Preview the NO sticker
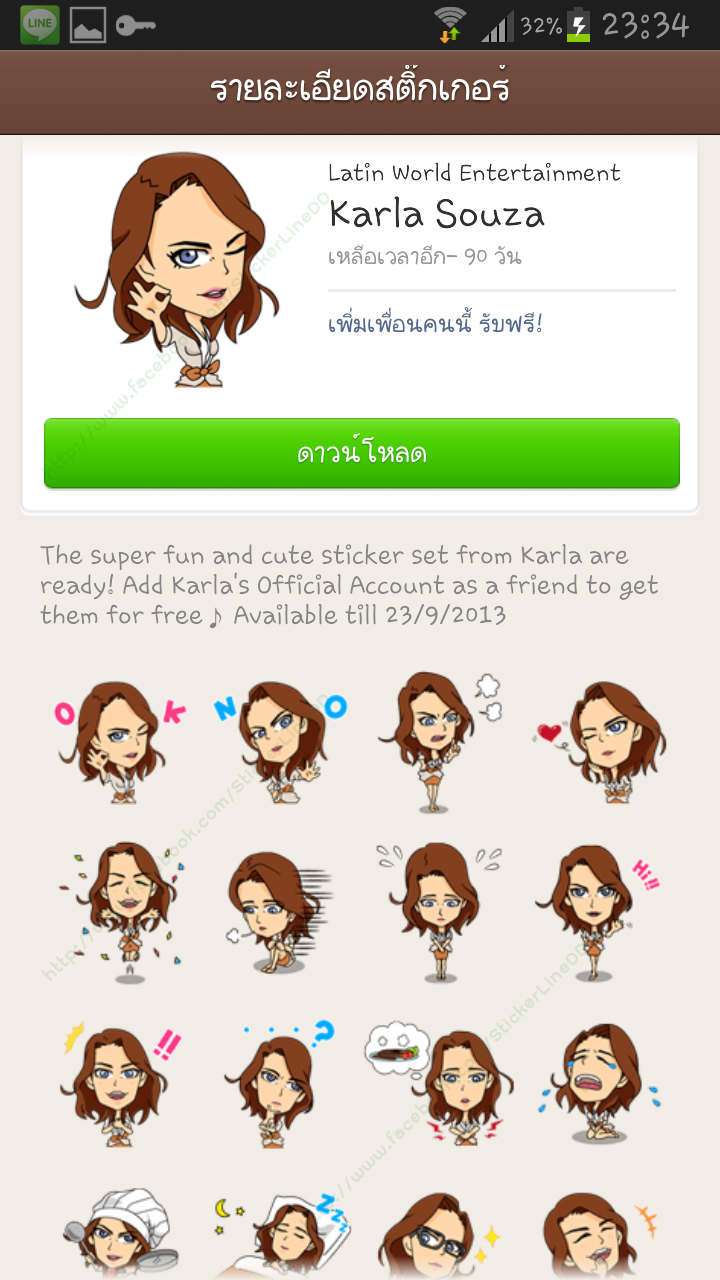The height and width of the screenshot is (1280, 720). tap(280, 742)
